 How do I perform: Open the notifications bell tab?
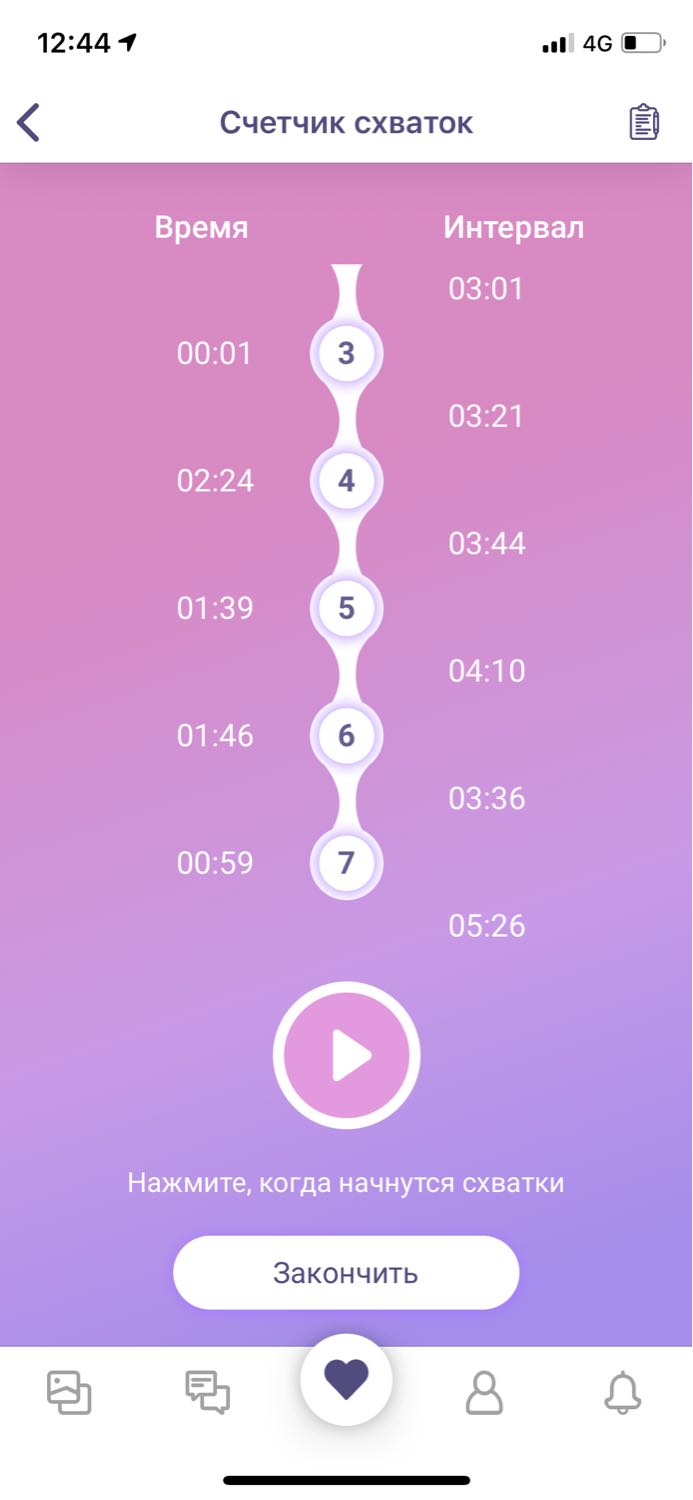pyautogui.click(x=623, y=1392)
